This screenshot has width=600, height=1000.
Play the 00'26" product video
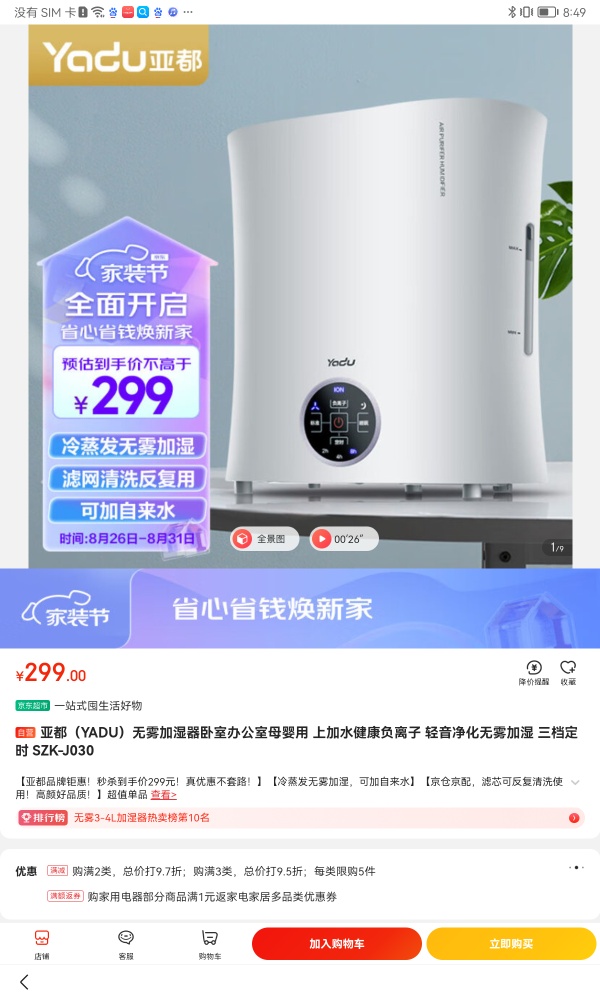tap(343, 539)
